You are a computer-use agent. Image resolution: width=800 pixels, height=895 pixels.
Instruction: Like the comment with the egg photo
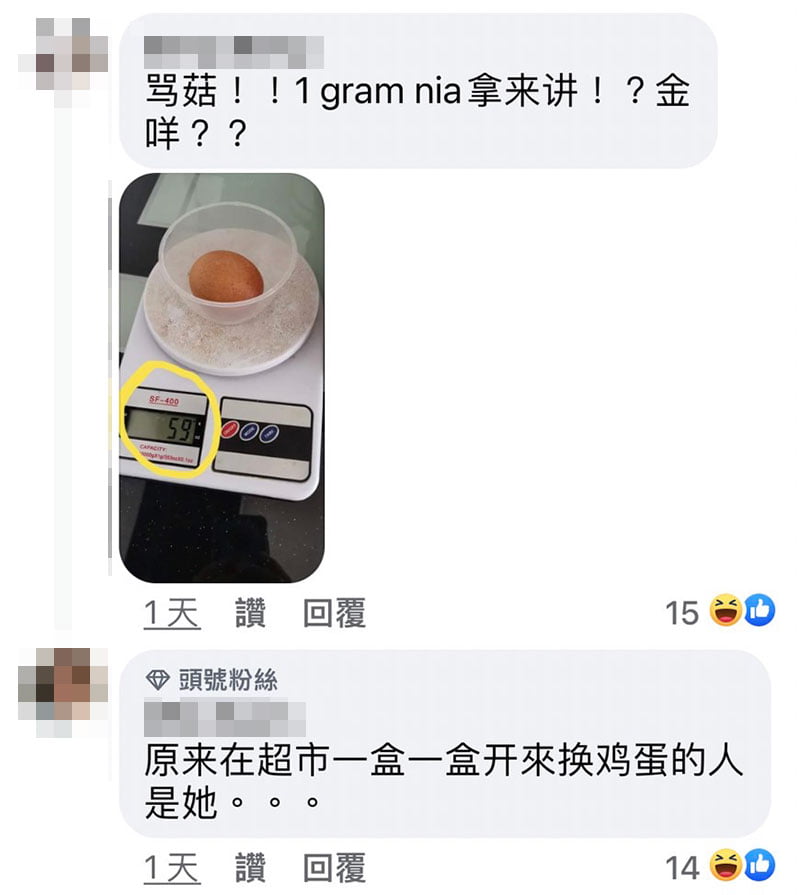tap(251, 613)
